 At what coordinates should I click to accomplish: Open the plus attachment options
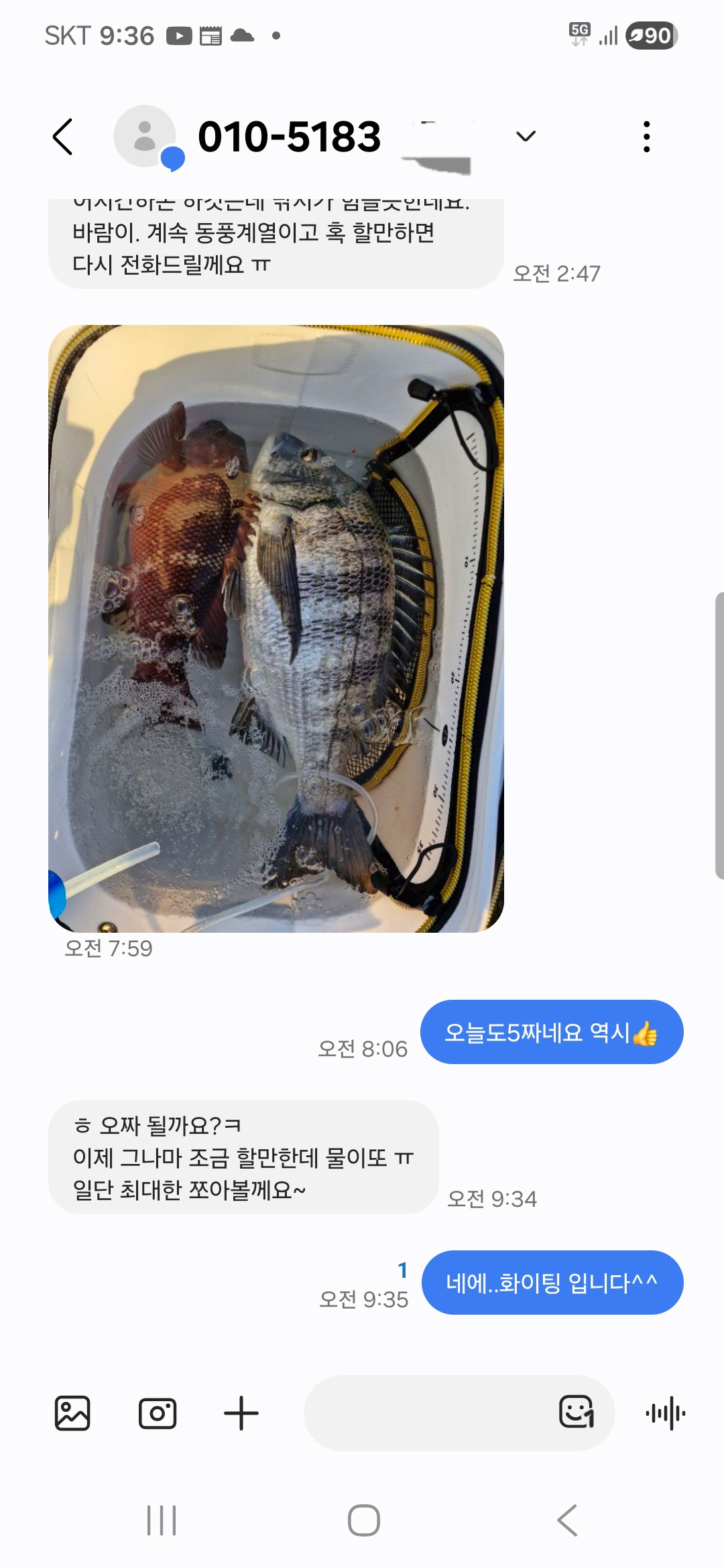point(241,1414)
